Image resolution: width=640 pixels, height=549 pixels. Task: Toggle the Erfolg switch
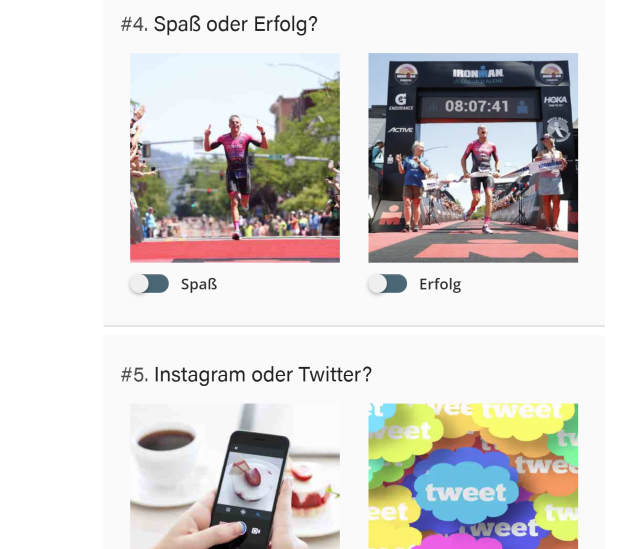[x=387, y=284]
